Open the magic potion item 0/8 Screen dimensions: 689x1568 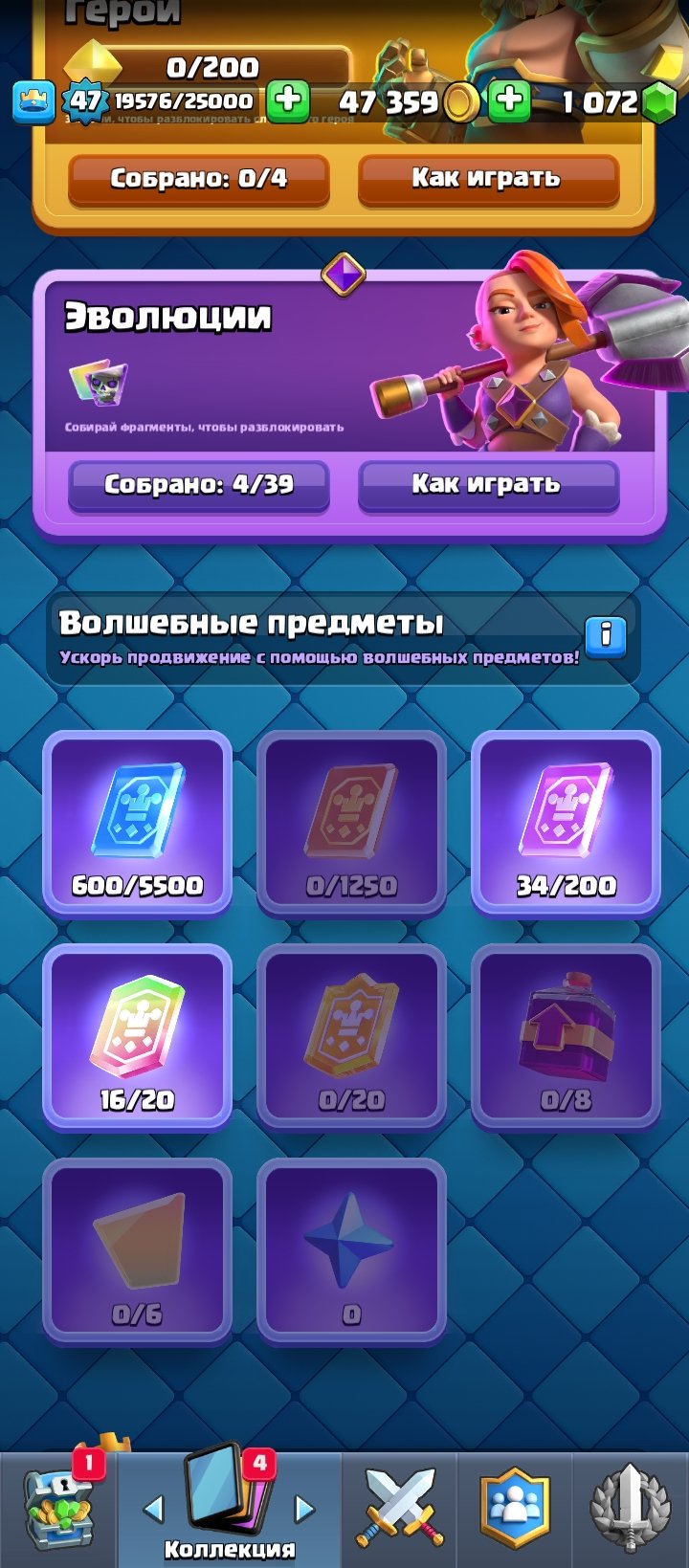coord(566,1038)
